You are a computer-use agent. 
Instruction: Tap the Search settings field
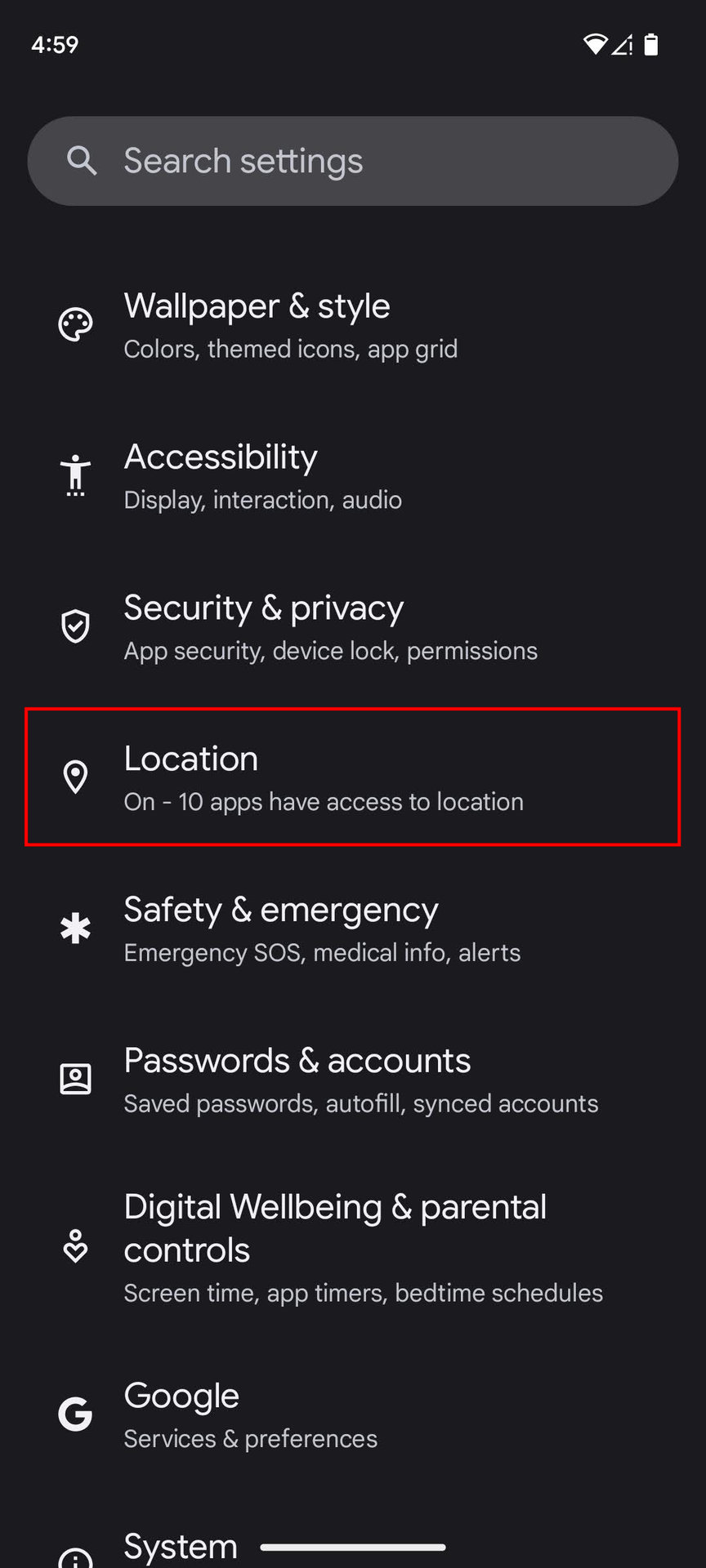click(353, 161)
